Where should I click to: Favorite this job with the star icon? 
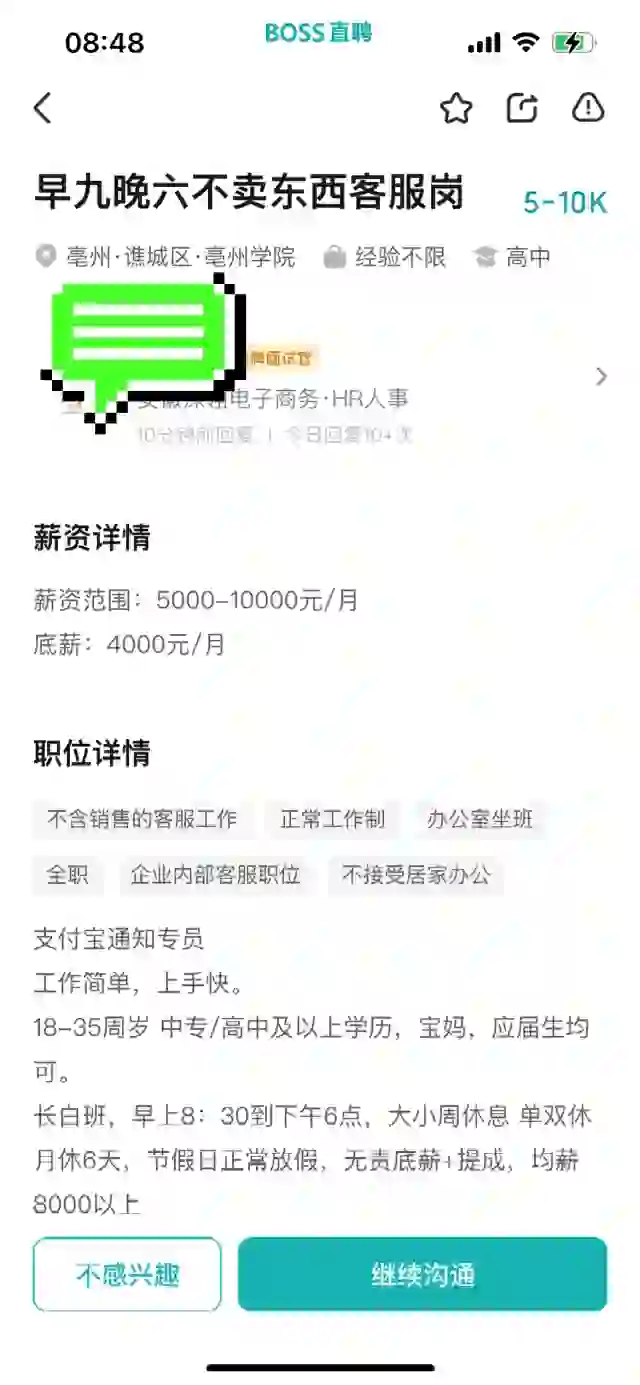(x=456, y=108)
